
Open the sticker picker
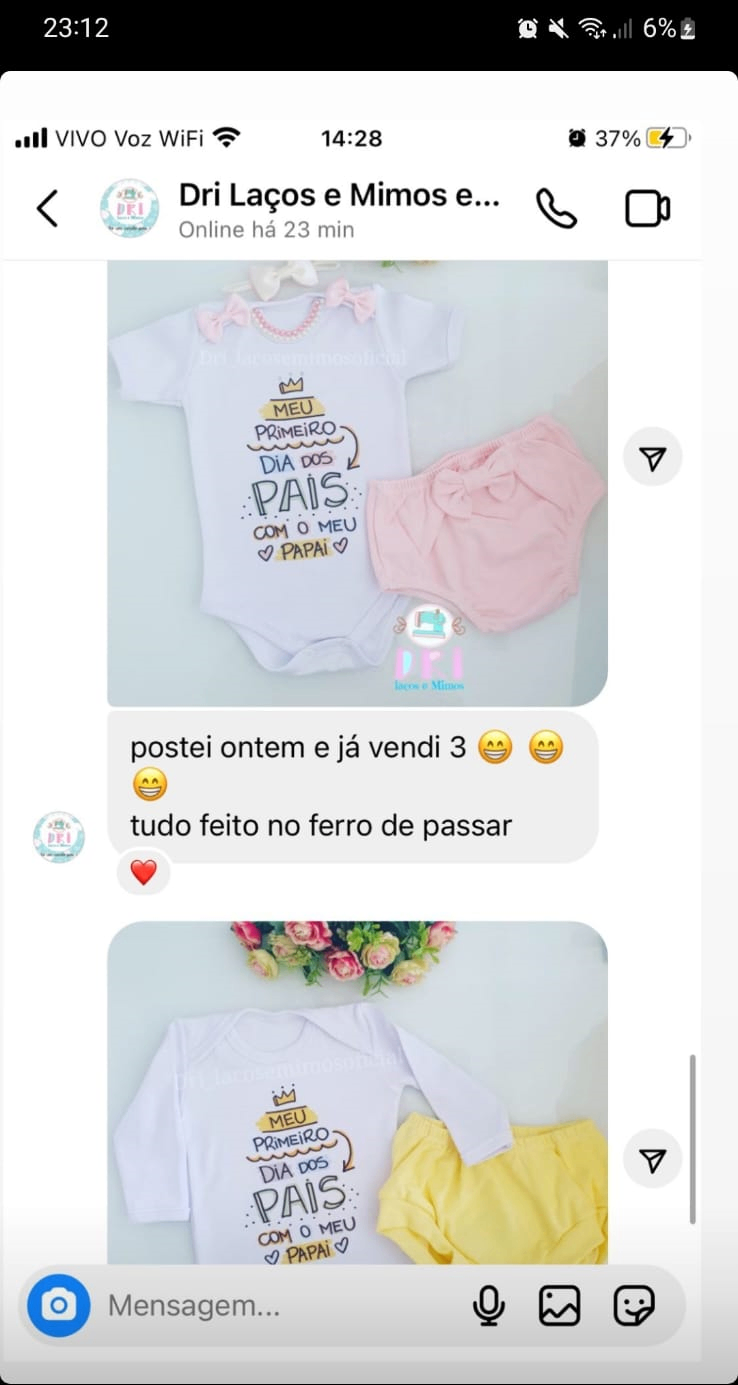633,1305
